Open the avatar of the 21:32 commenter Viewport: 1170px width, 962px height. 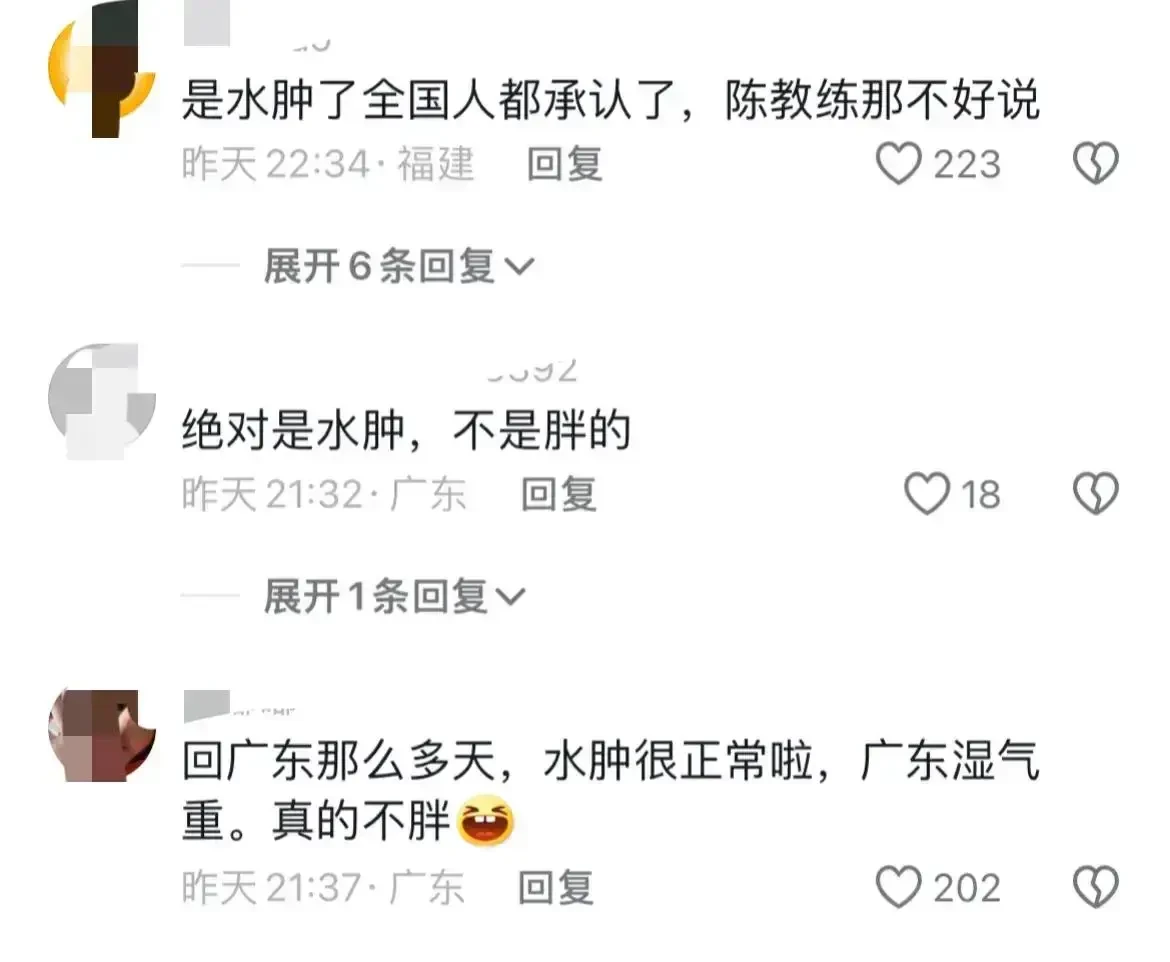click(x=102, y=400)
